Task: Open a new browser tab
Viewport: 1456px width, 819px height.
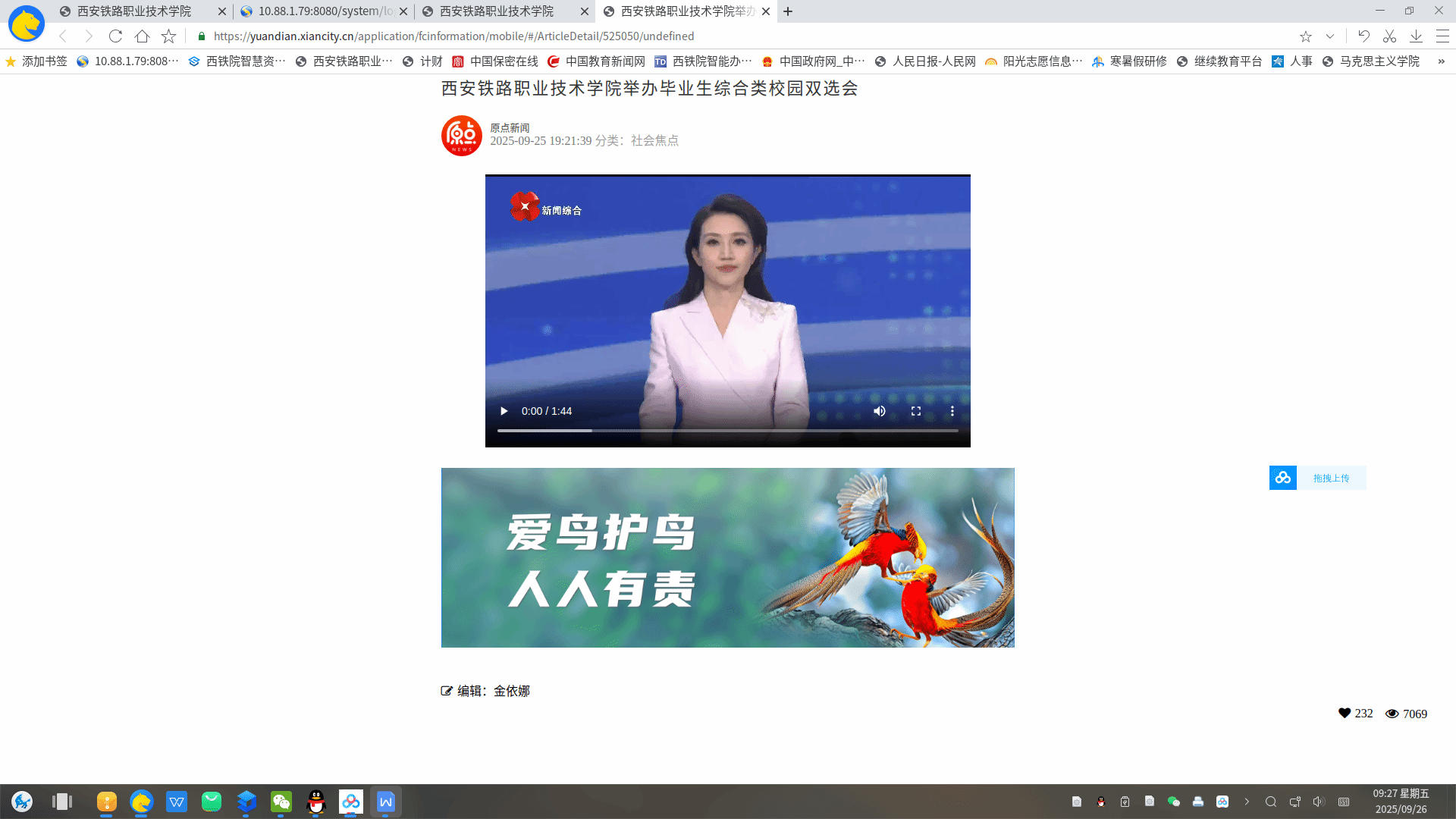Action: (x=788, y=11)
